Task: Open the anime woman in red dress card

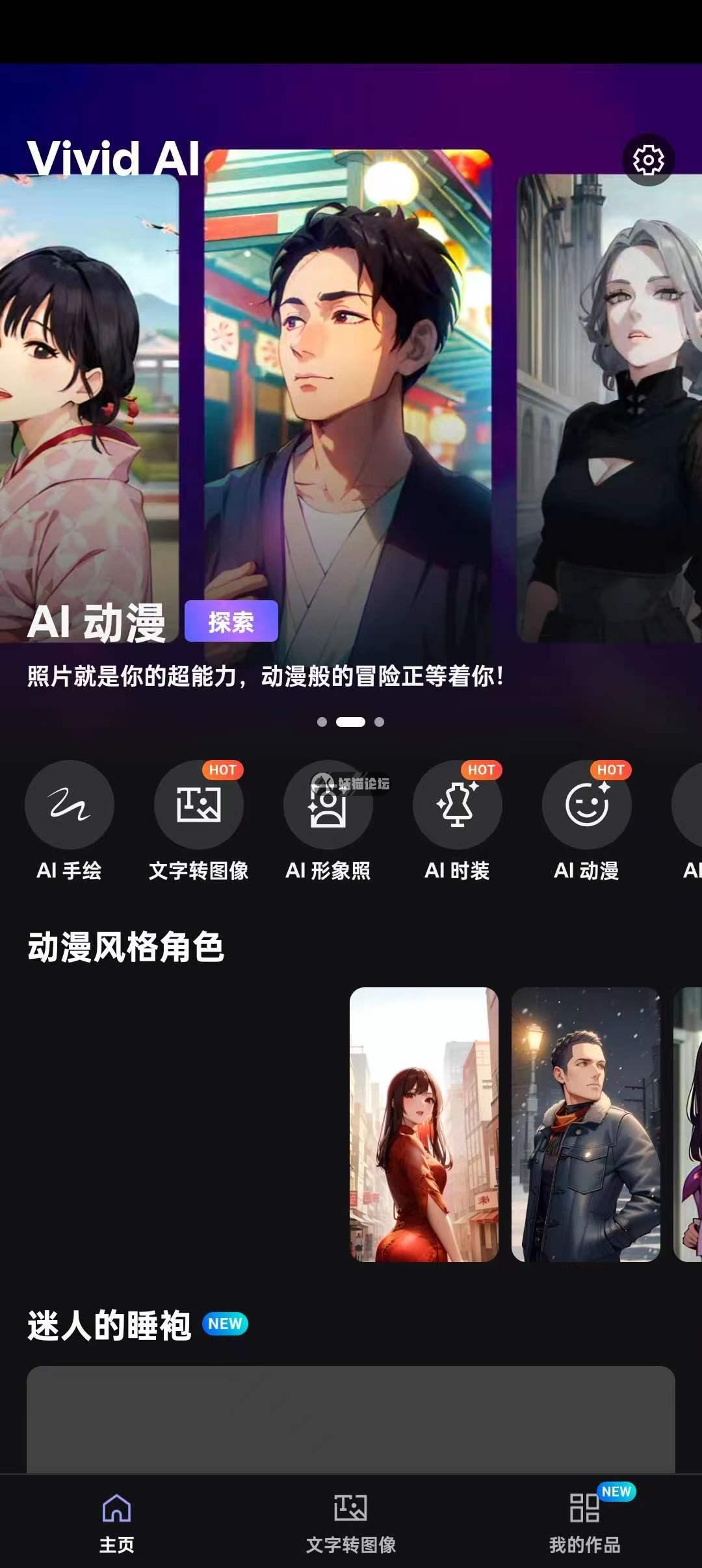Action: [x=424, y=1124]
